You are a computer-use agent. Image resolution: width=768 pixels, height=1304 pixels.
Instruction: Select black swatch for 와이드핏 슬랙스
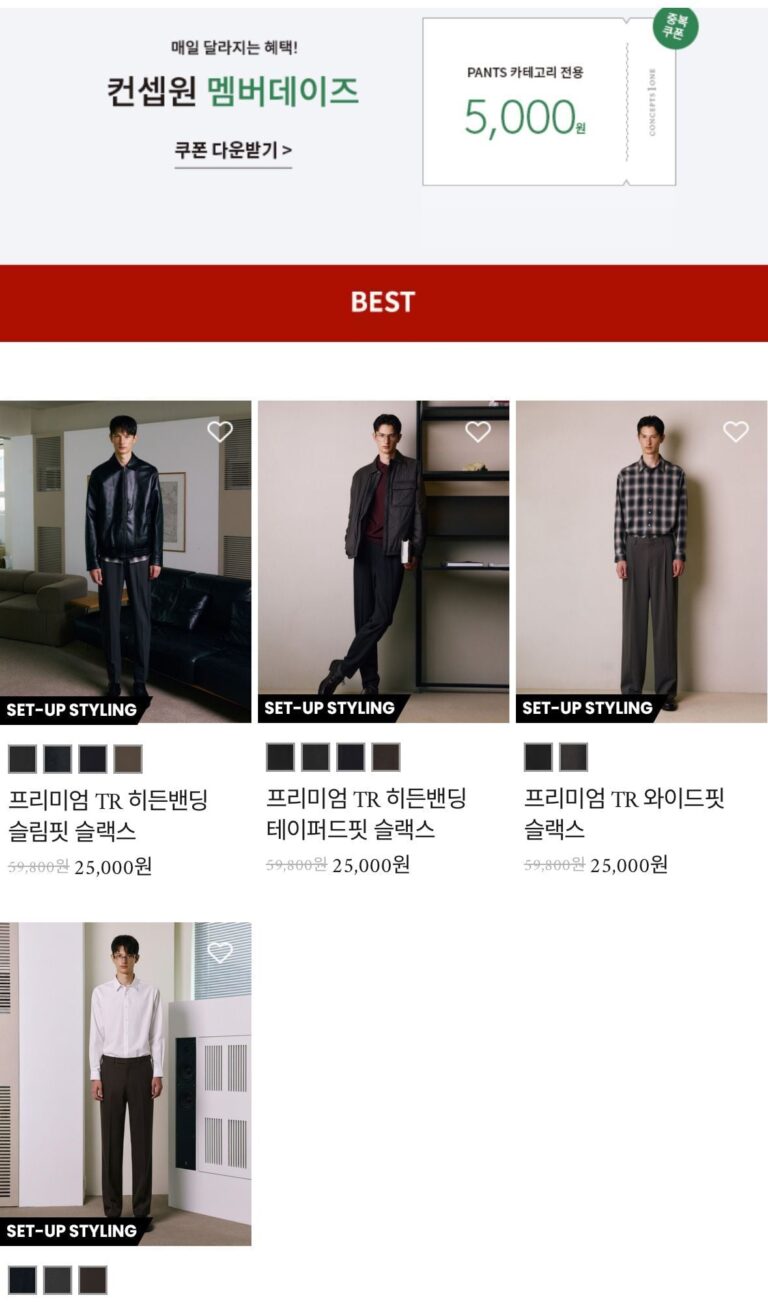click(x=538, y=757)
